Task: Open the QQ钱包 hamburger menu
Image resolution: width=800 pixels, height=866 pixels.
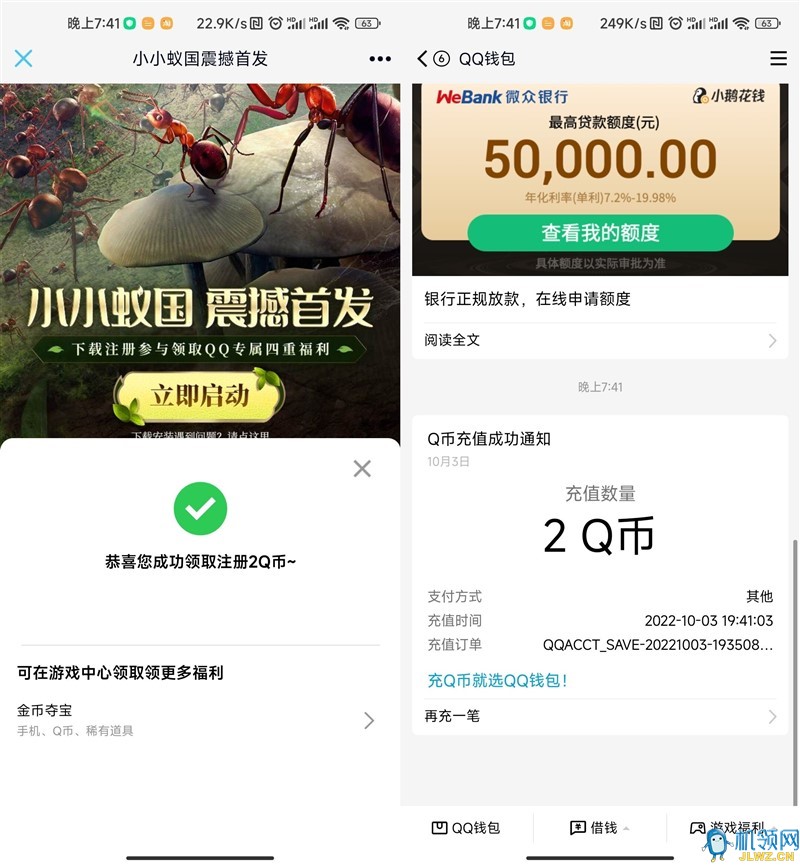Action: click(x=778, y=59)
